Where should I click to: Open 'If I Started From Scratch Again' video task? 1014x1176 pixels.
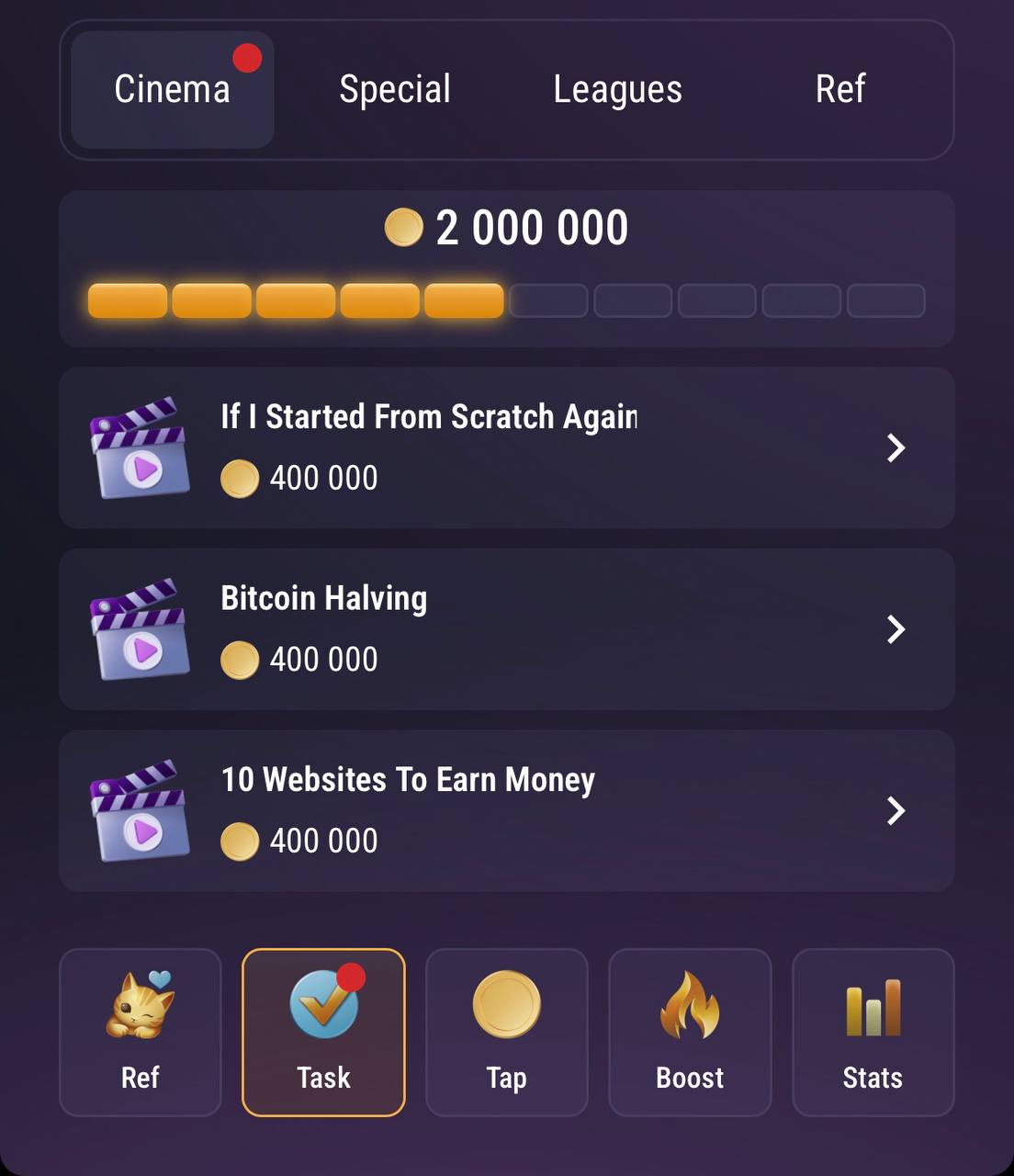tap(507, 447)
